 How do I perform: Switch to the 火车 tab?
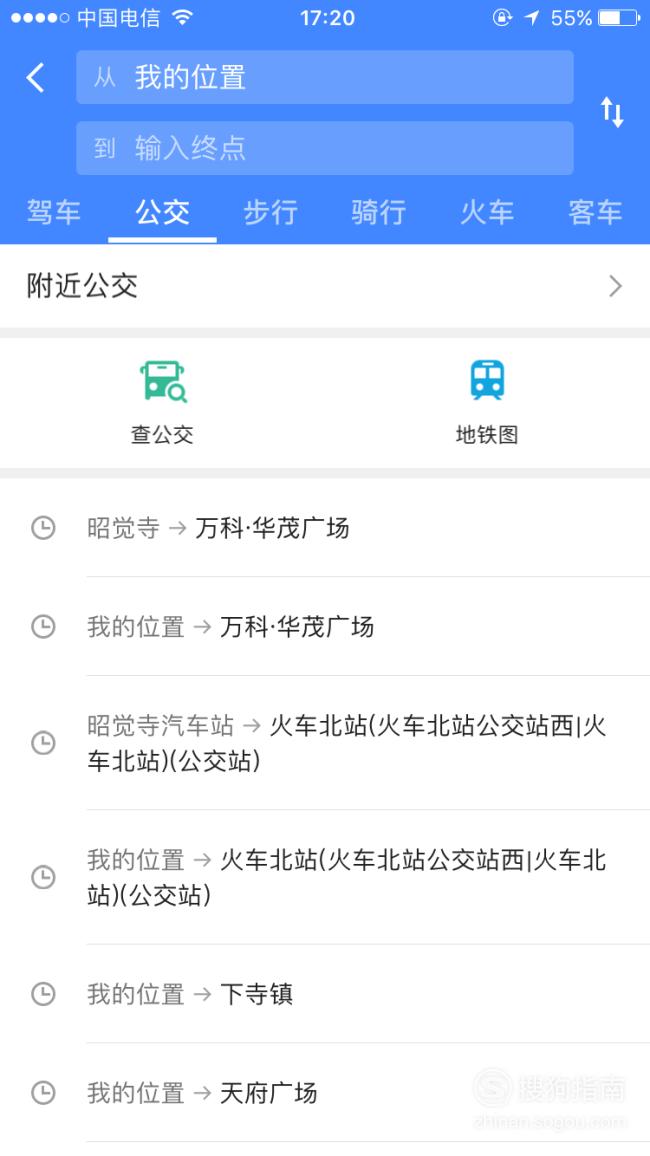pyautogui.click(x=487, y=212)
